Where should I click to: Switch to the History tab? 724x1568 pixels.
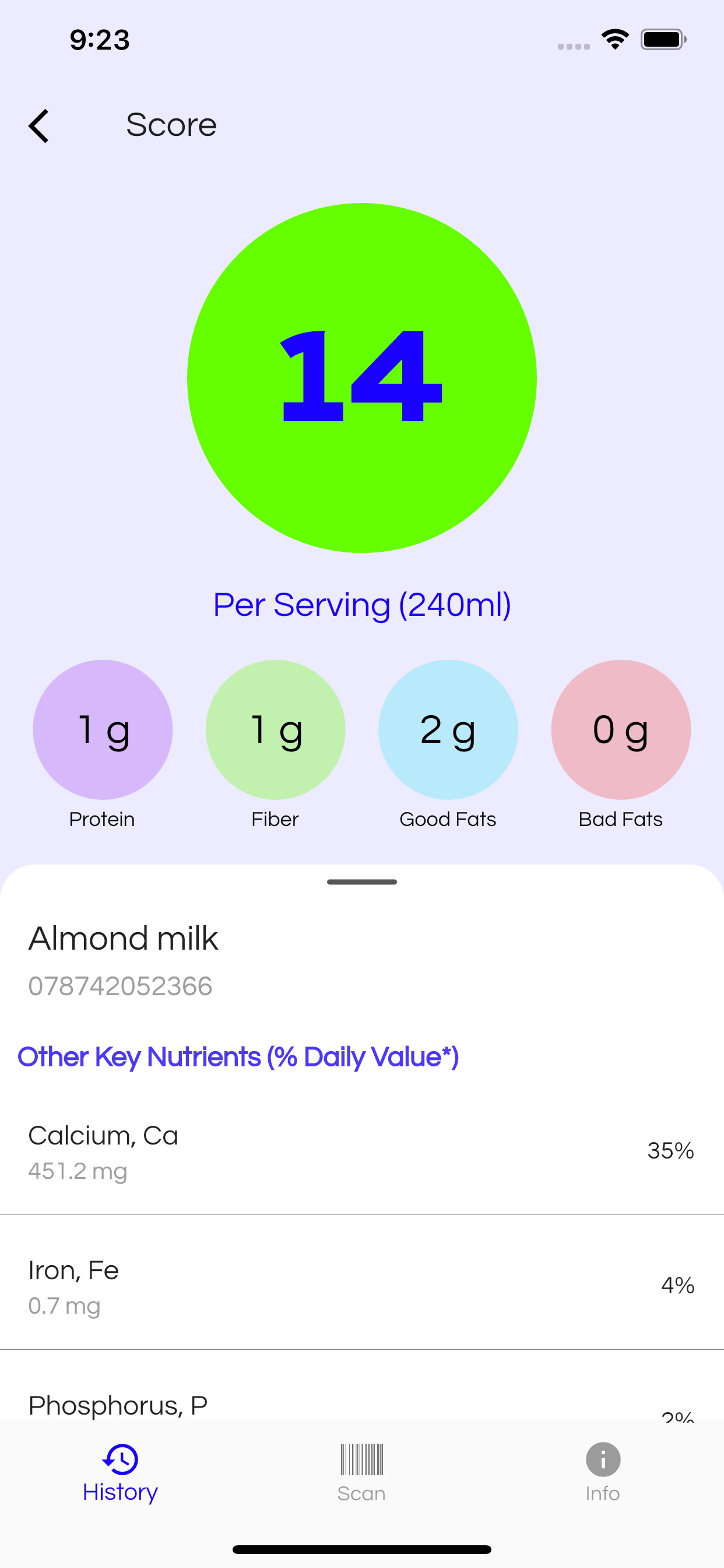tap(121, 1473)
